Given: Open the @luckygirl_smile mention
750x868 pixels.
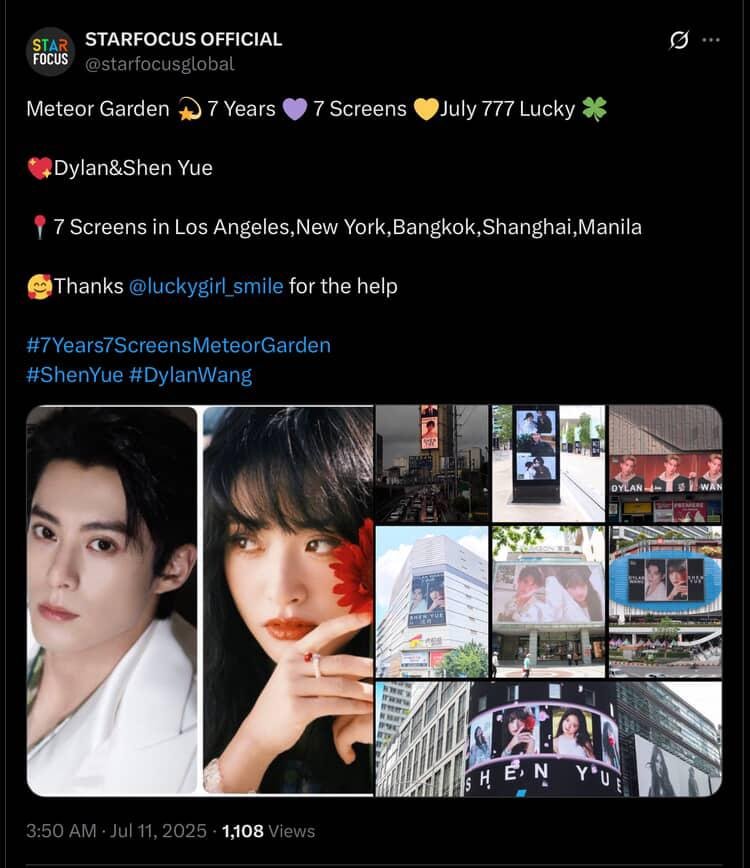Looking at the screenshot, I should pos(206,286).
